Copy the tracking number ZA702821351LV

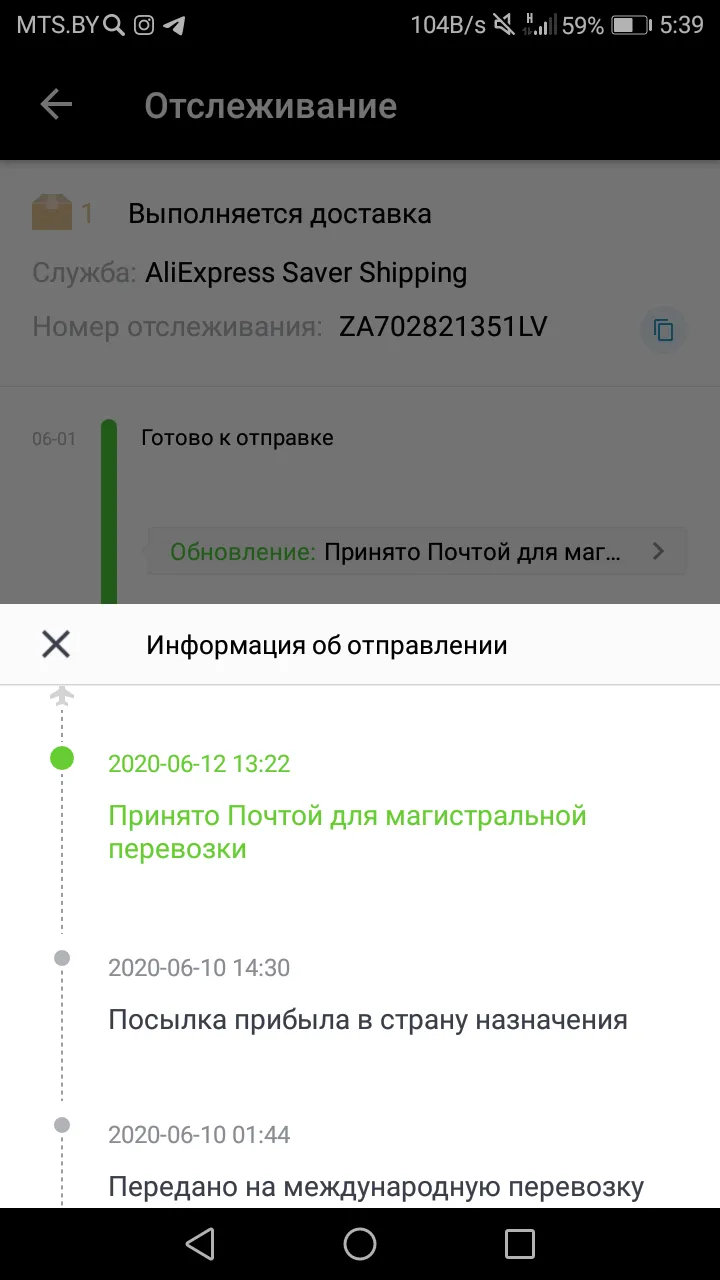click(x=663, y=330)
